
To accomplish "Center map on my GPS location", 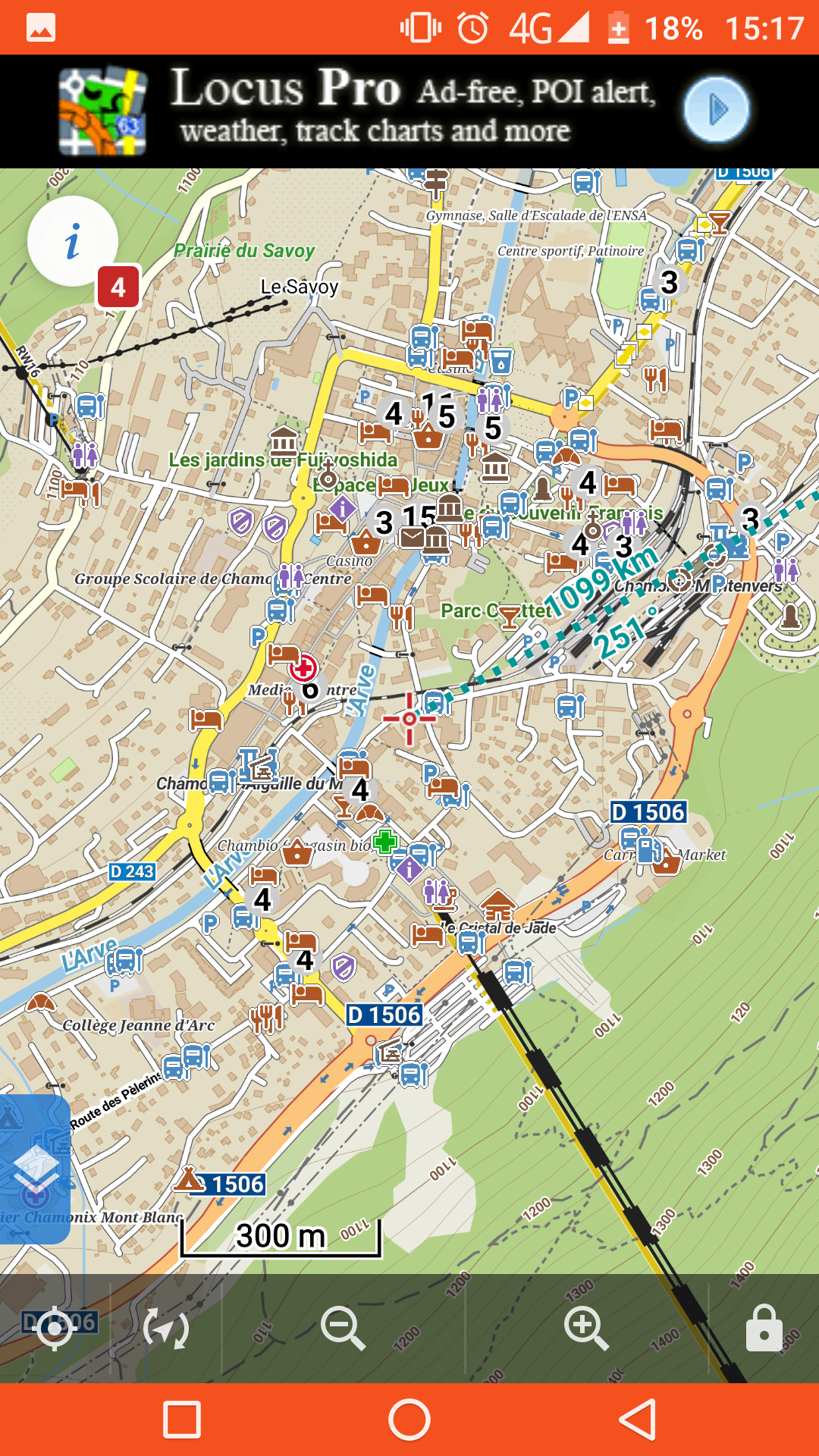I will [55, 1328].
